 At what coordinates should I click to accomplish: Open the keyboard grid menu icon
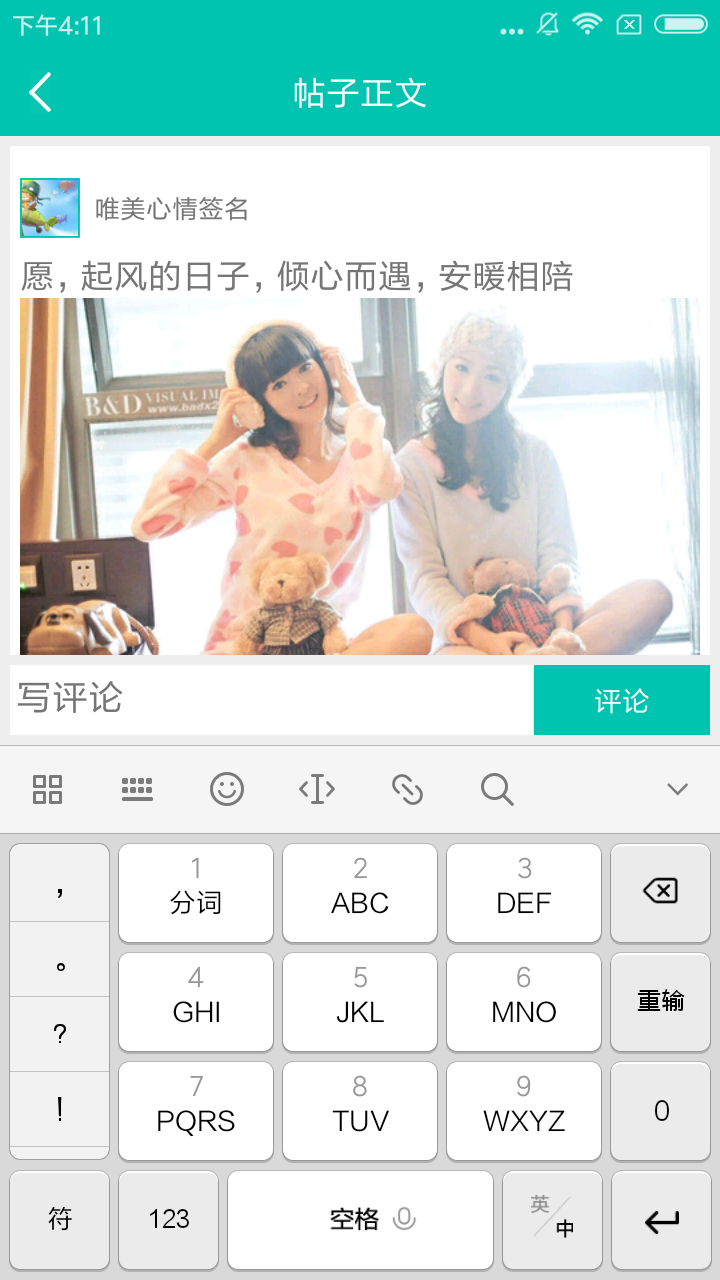[x=47, y=789]
